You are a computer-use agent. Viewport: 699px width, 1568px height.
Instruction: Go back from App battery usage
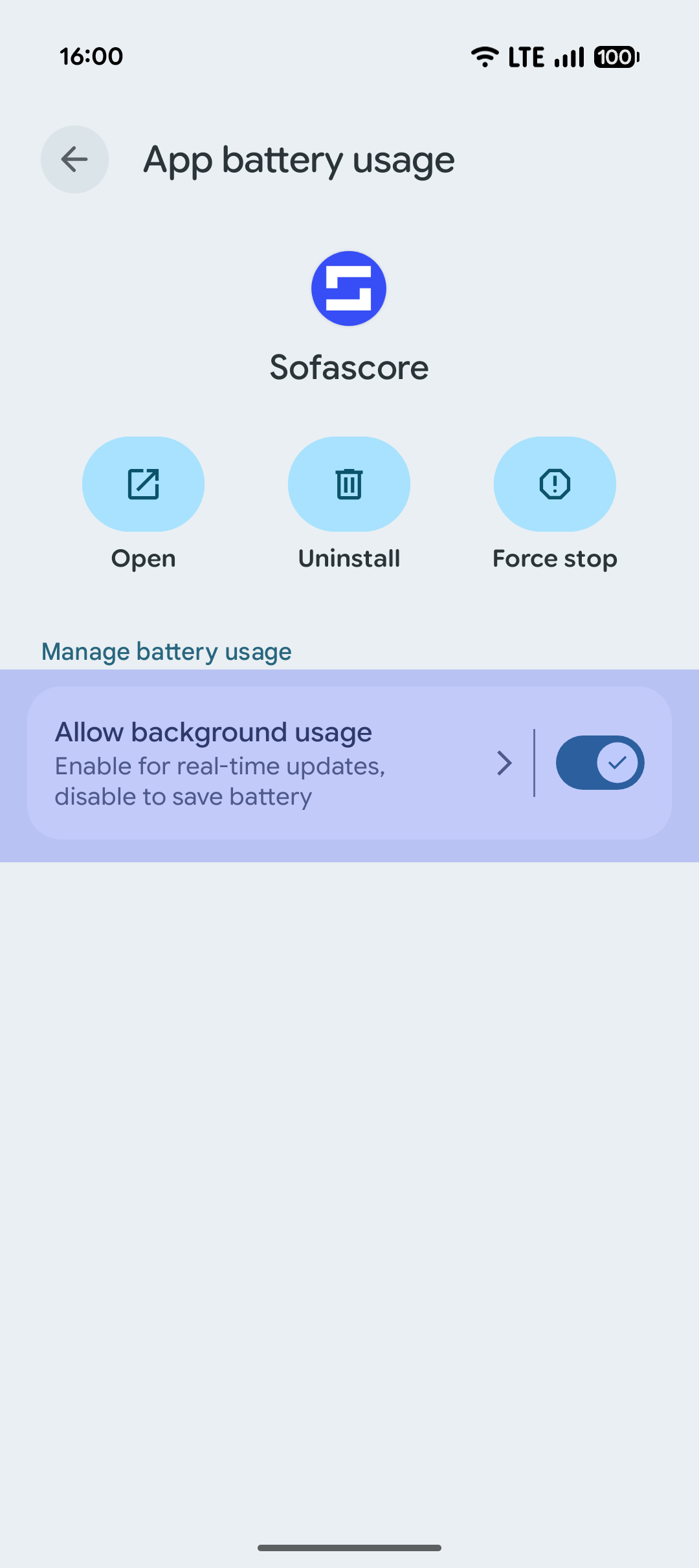pos(74,159)
